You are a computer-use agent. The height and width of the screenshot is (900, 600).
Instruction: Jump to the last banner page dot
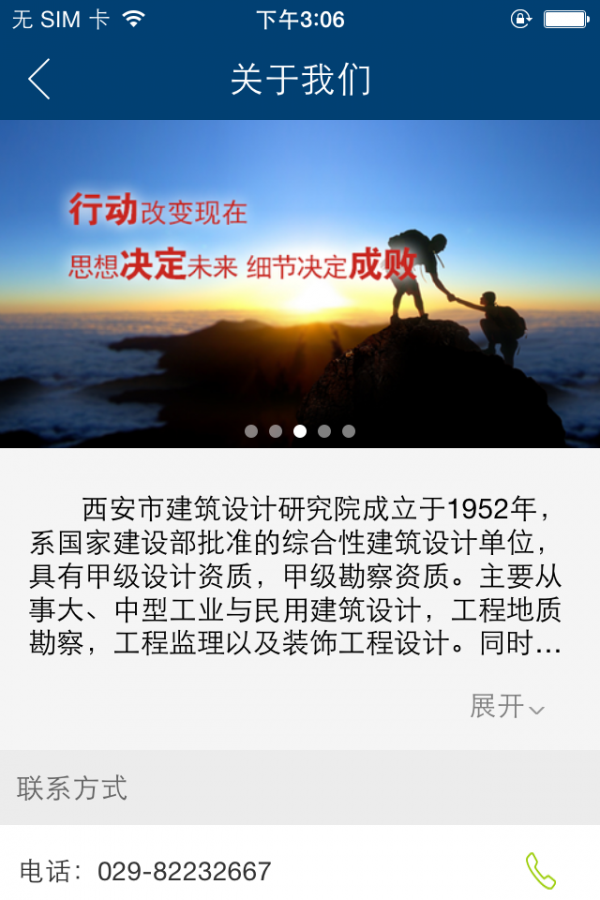348,432
